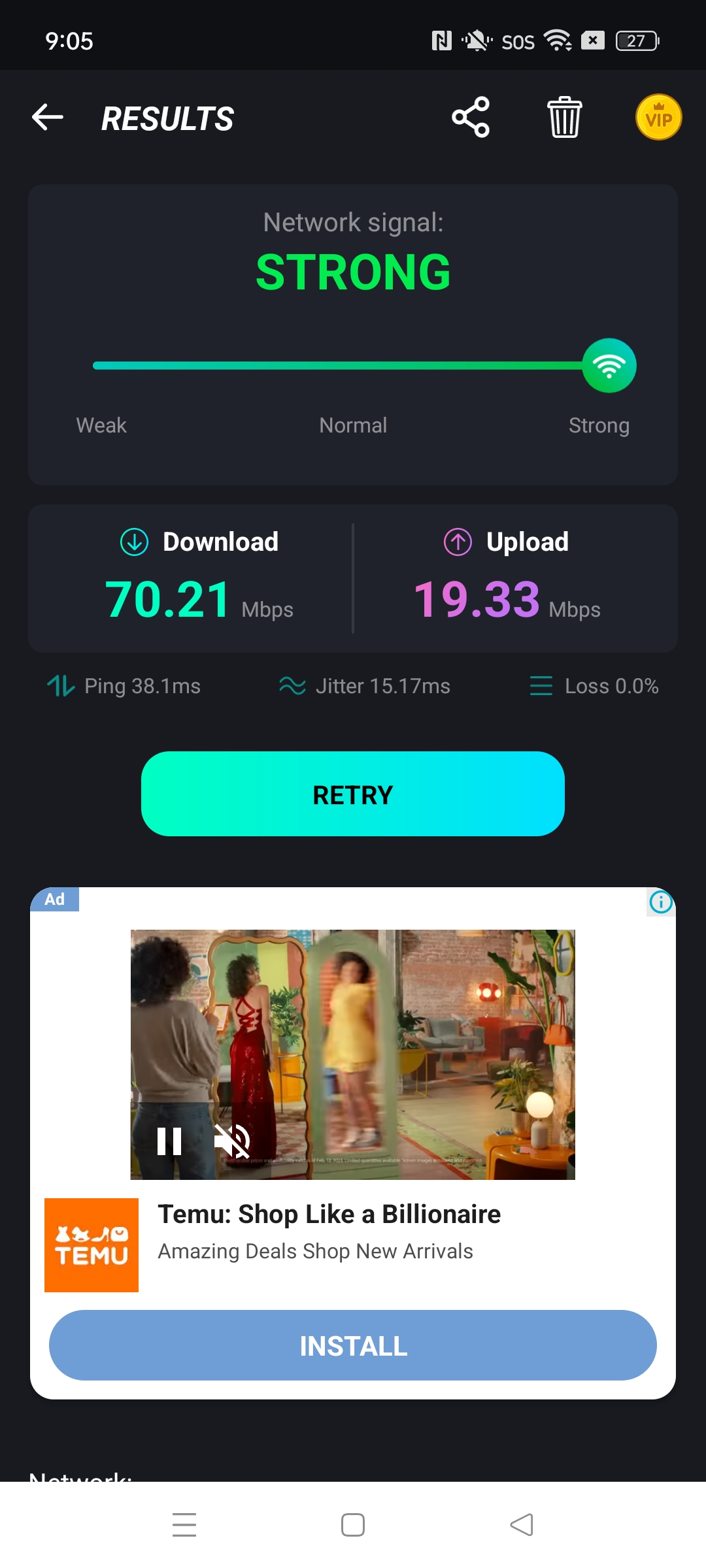Open recent apps from the navigation bar
The image size is (706, 1568).
184,1525
